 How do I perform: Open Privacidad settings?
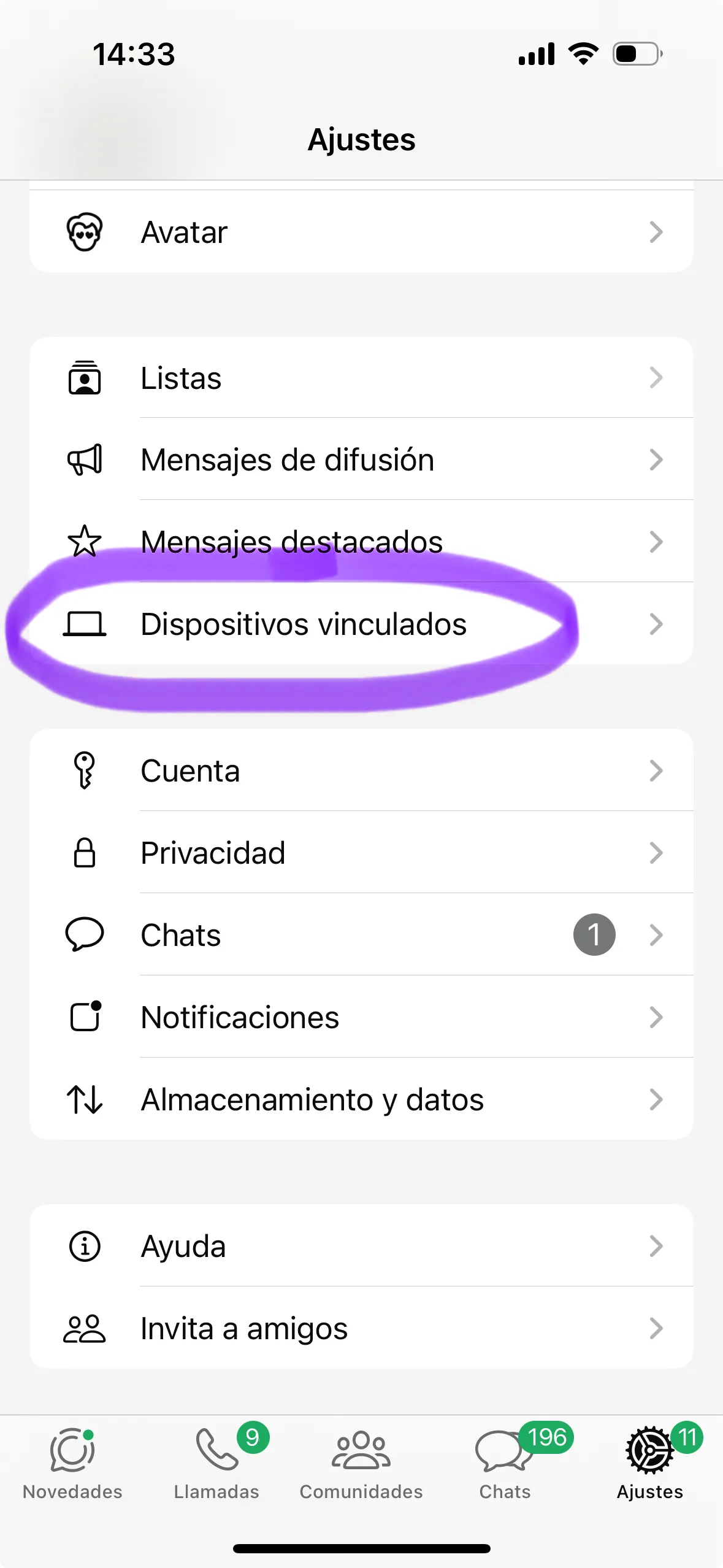click(213, 853)
